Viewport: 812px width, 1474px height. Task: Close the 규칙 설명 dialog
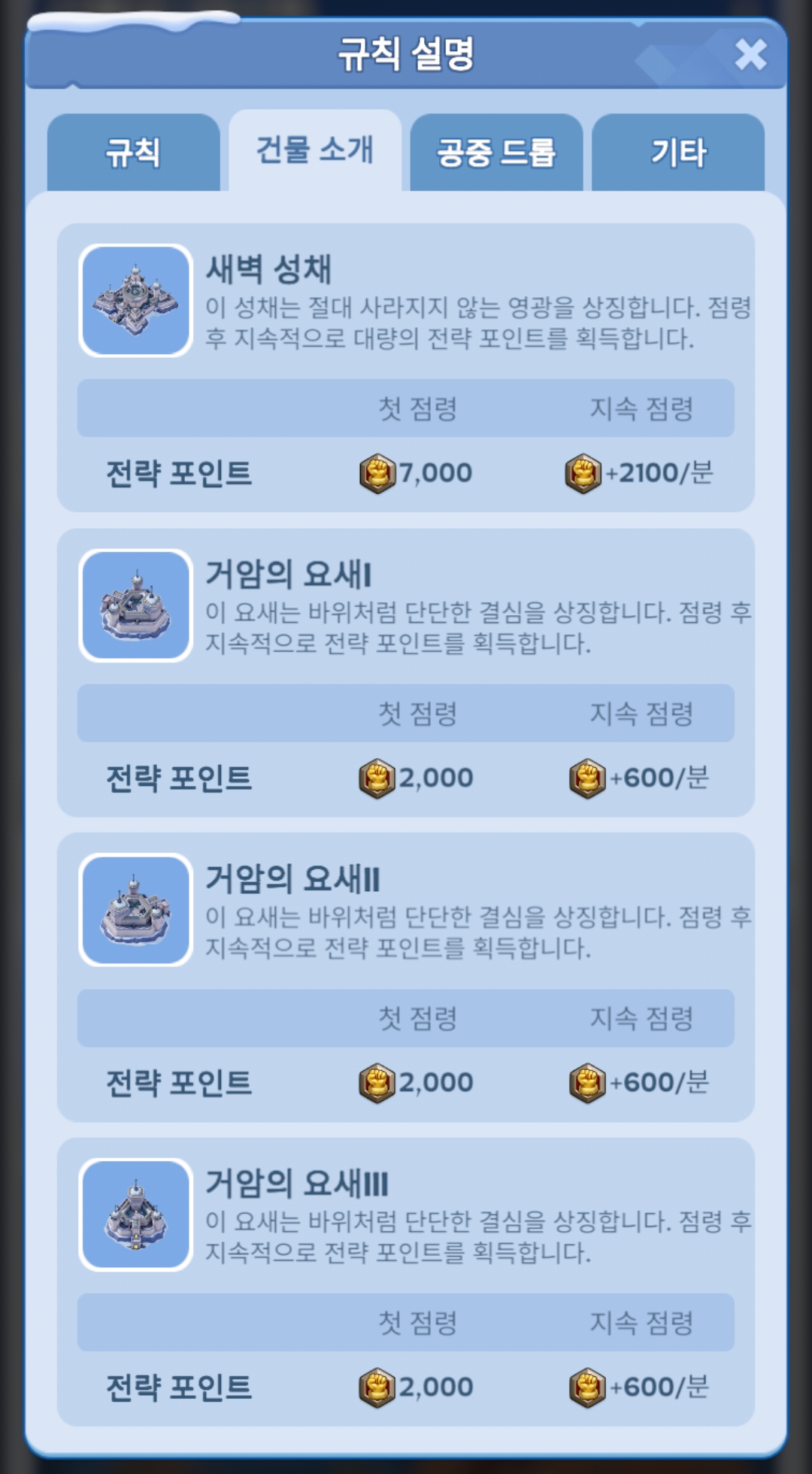click(x=750, y=55)
